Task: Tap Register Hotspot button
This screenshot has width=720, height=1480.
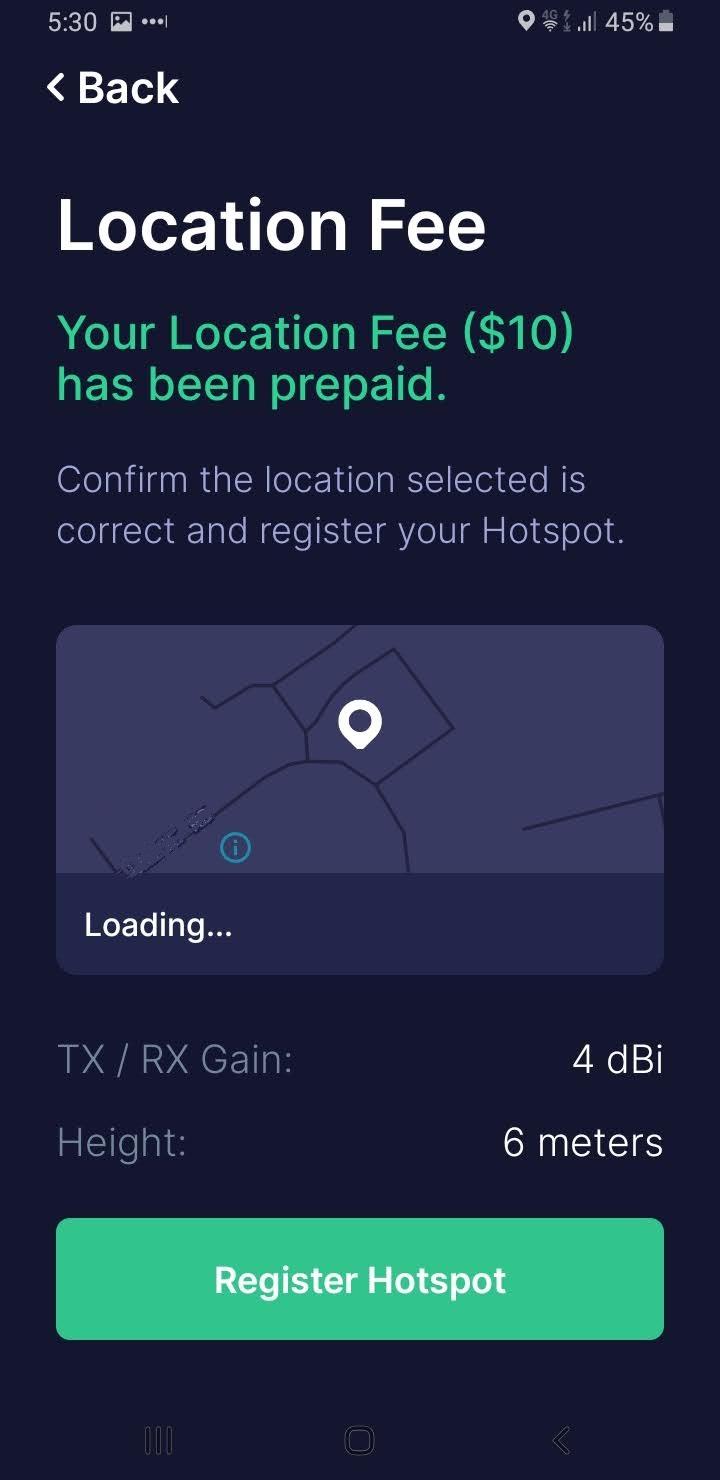Action: coord(360,1279)
